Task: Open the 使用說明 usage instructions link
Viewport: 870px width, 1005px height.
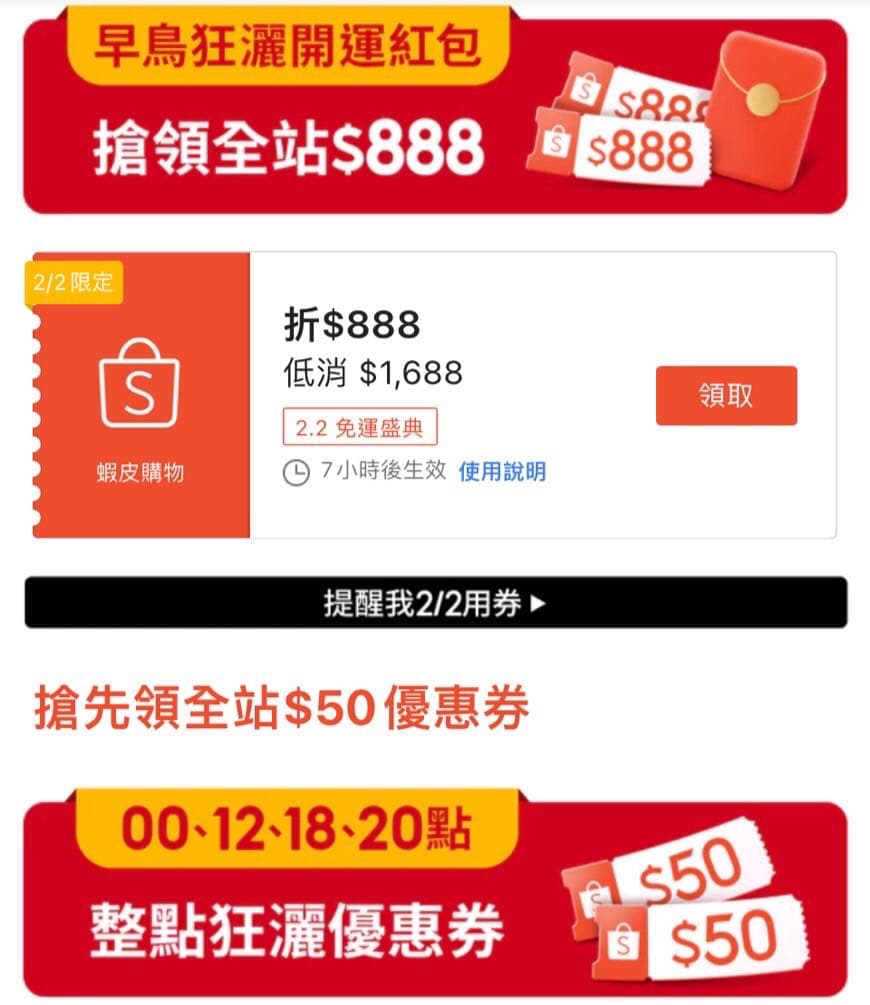Action: pyautogui.click(x=502, y=471)
